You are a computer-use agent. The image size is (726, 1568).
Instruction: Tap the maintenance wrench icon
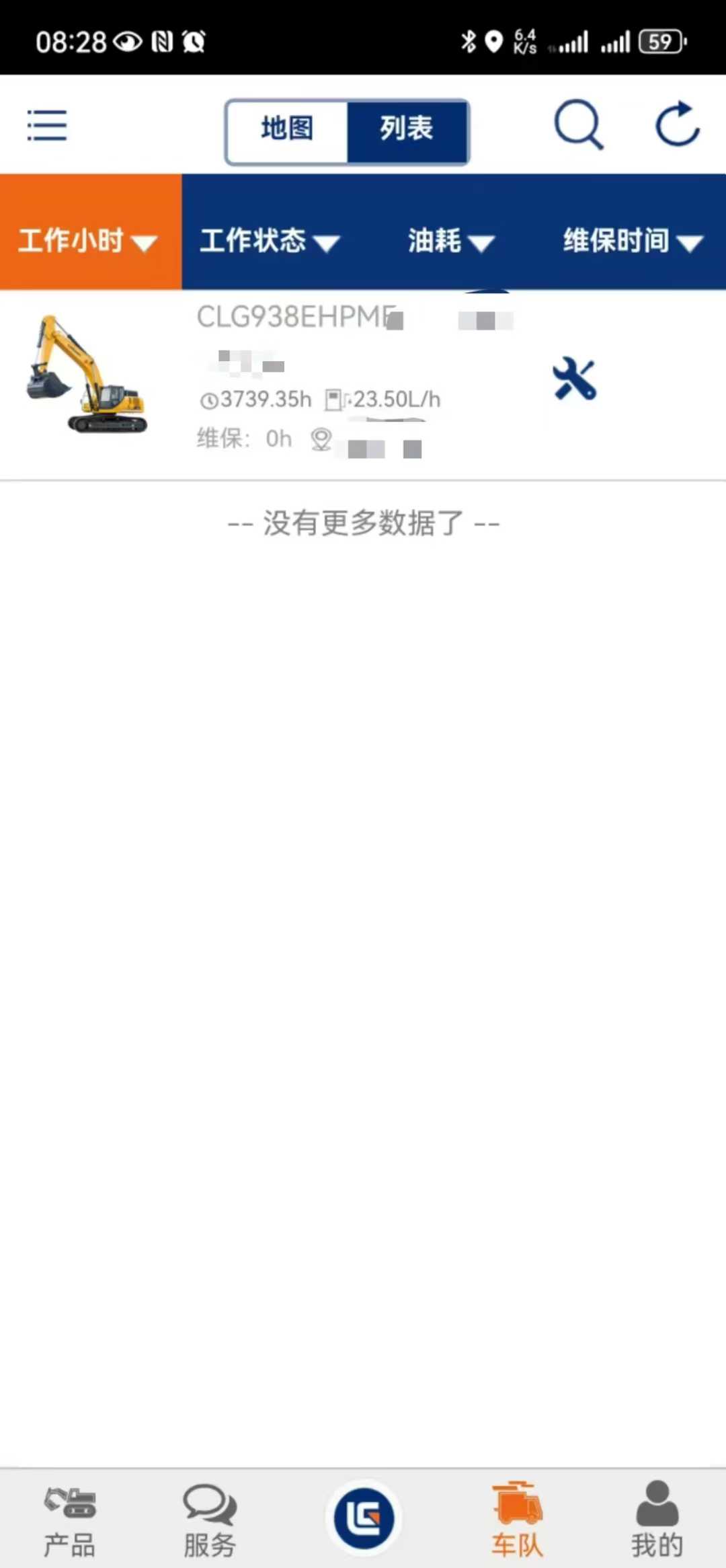point(574,379)
